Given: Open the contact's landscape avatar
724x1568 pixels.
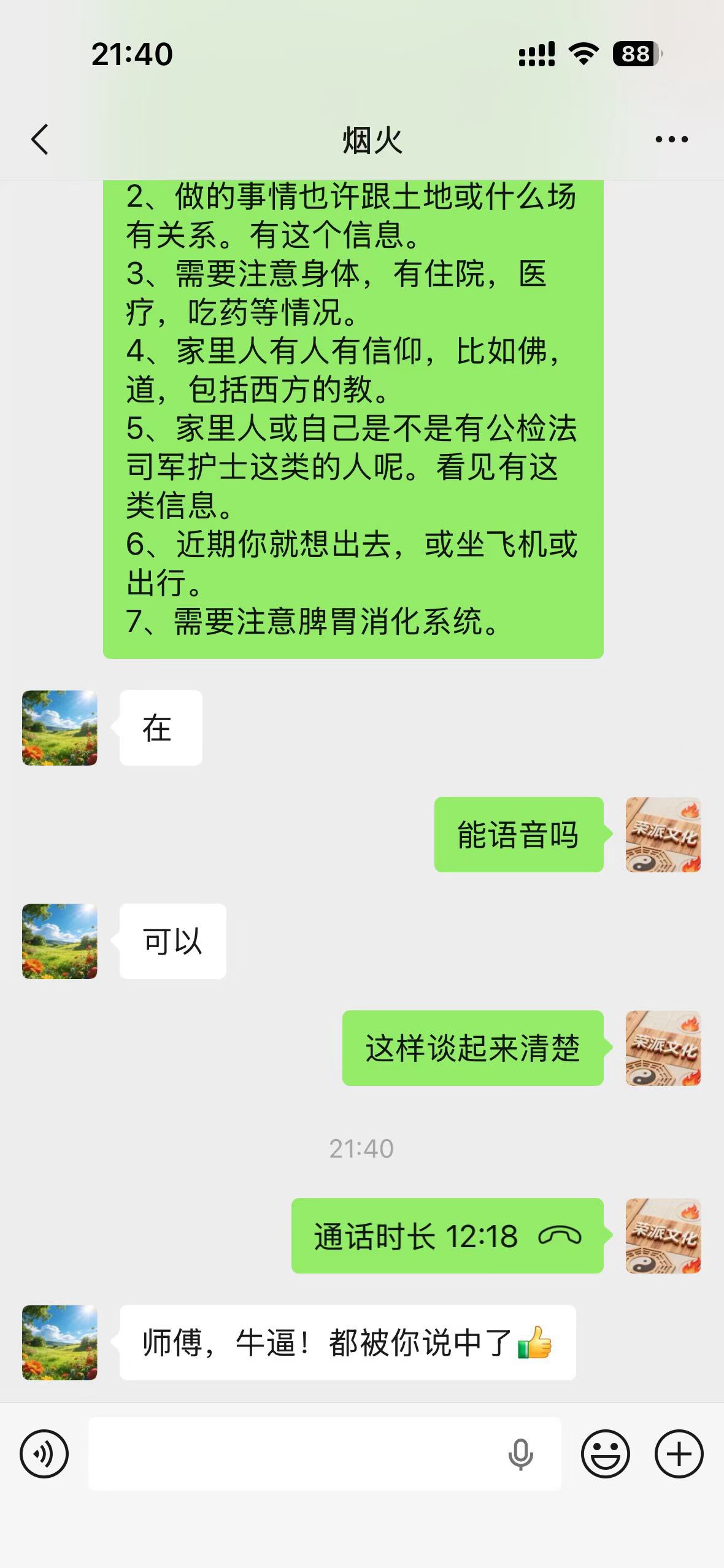Looking at the screenshot, I should (x=59, y=728).
